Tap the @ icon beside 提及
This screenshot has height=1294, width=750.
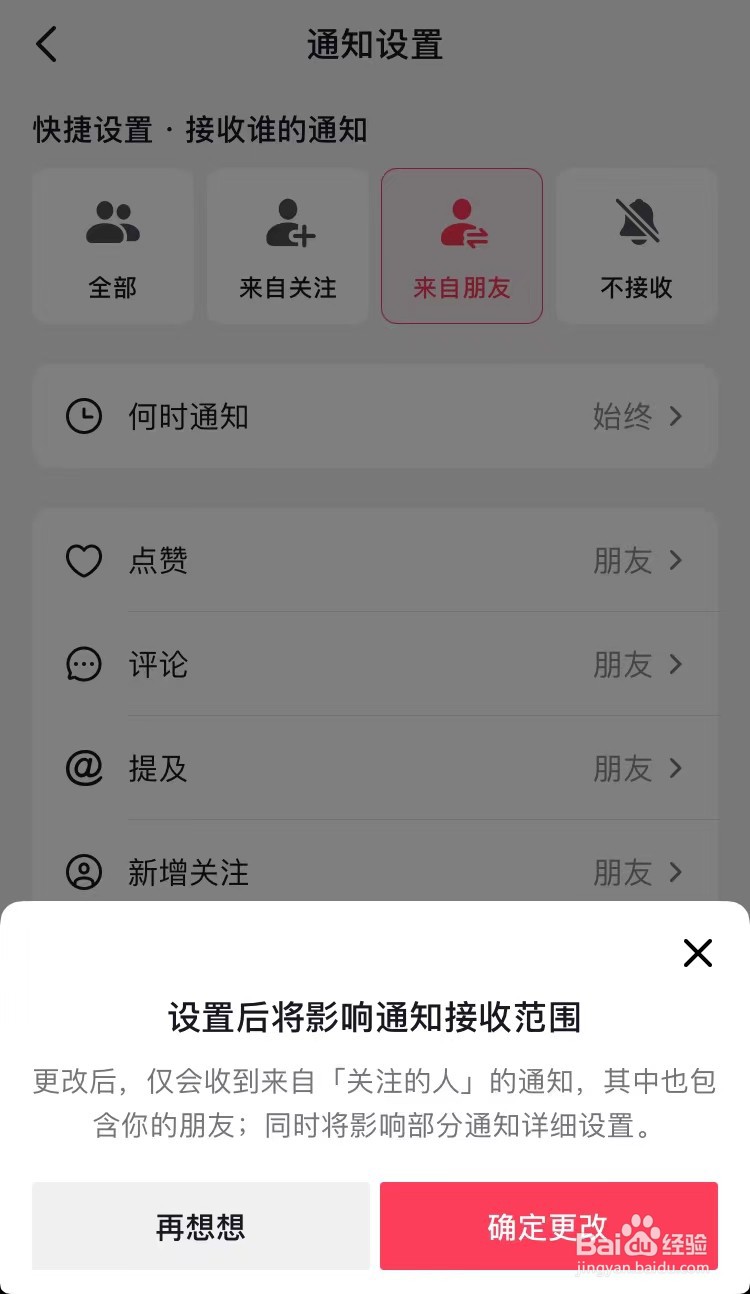coord(84,769)
